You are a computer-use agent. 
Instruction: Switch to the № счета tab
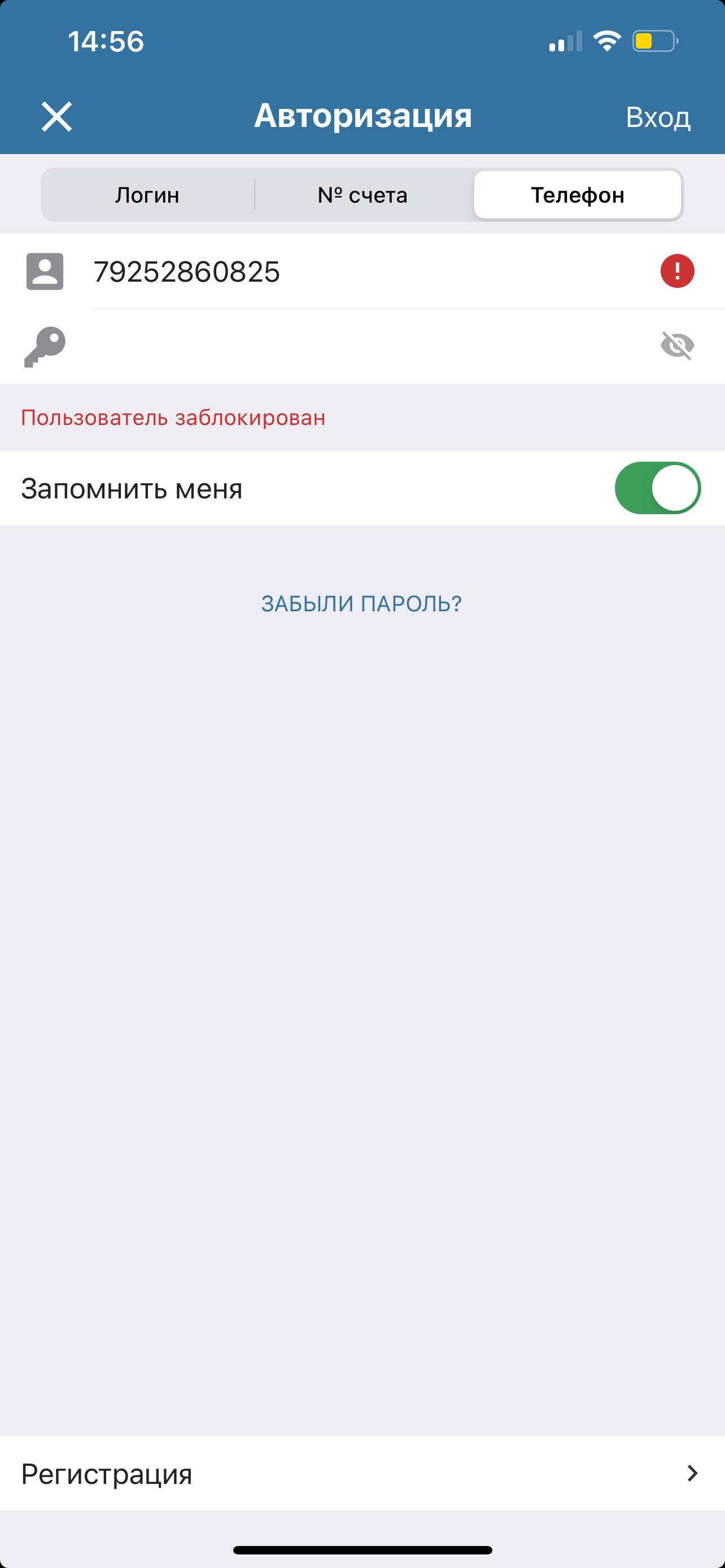(363, 195)
